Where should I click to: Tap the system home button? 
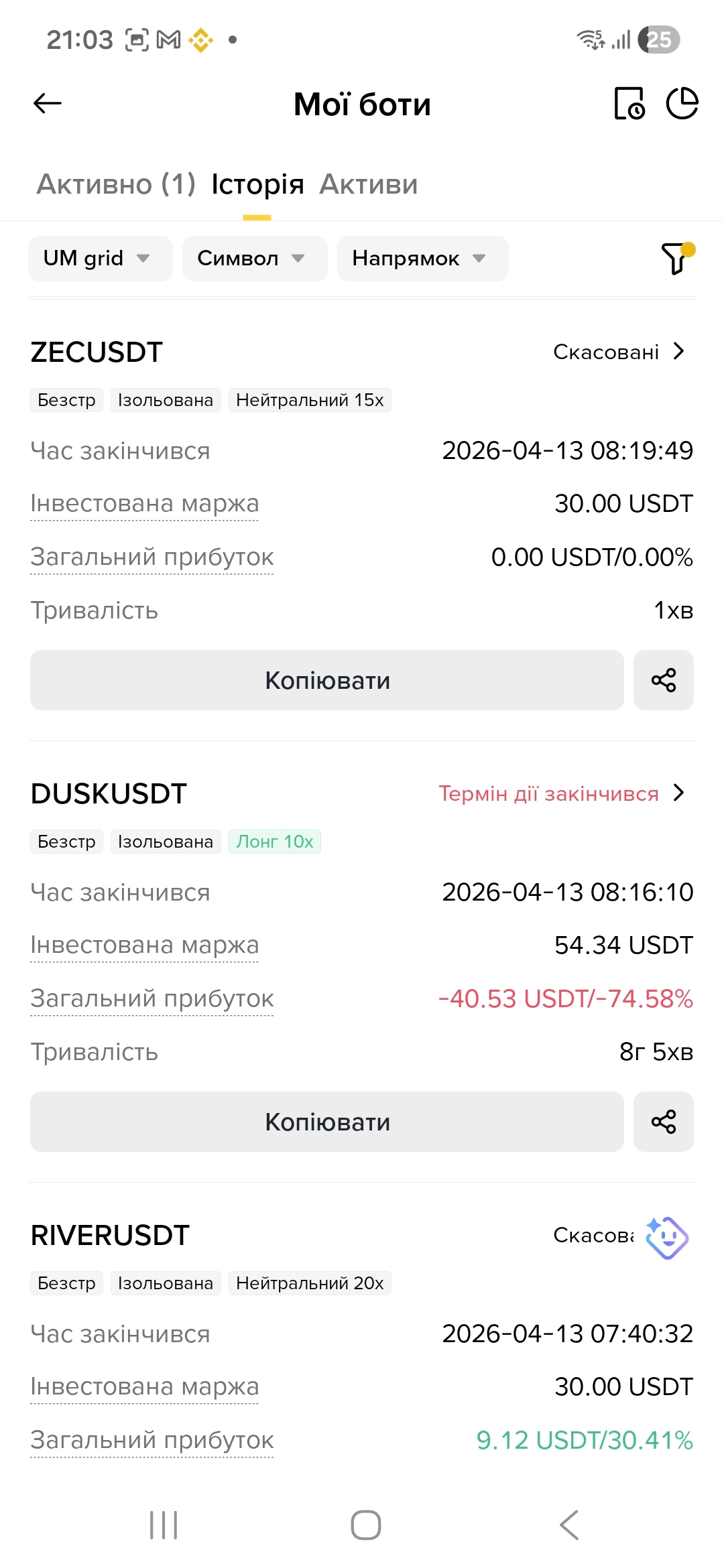[365, 1525]
